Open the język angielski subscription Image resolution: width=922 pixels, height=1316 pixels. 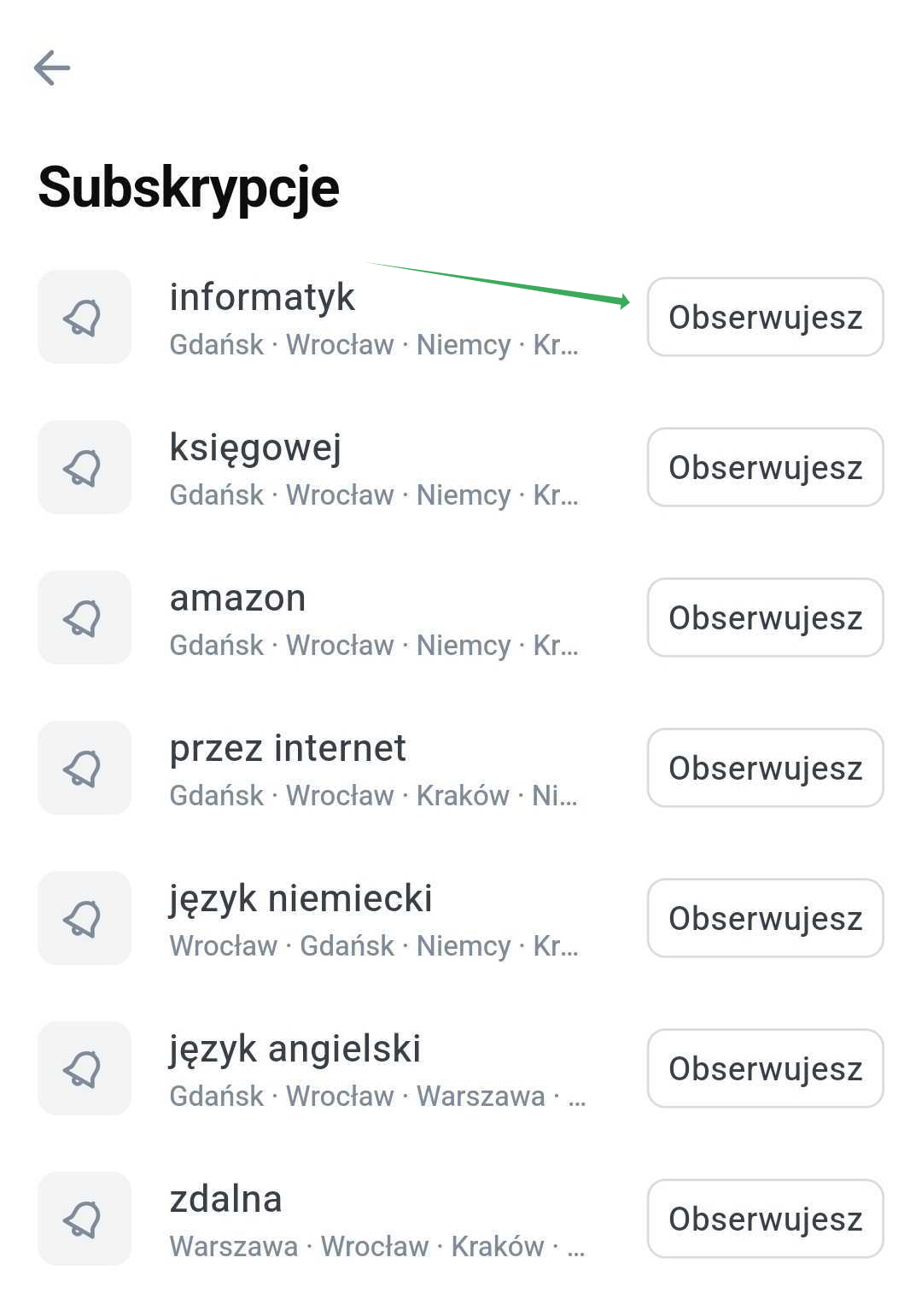341,1069
